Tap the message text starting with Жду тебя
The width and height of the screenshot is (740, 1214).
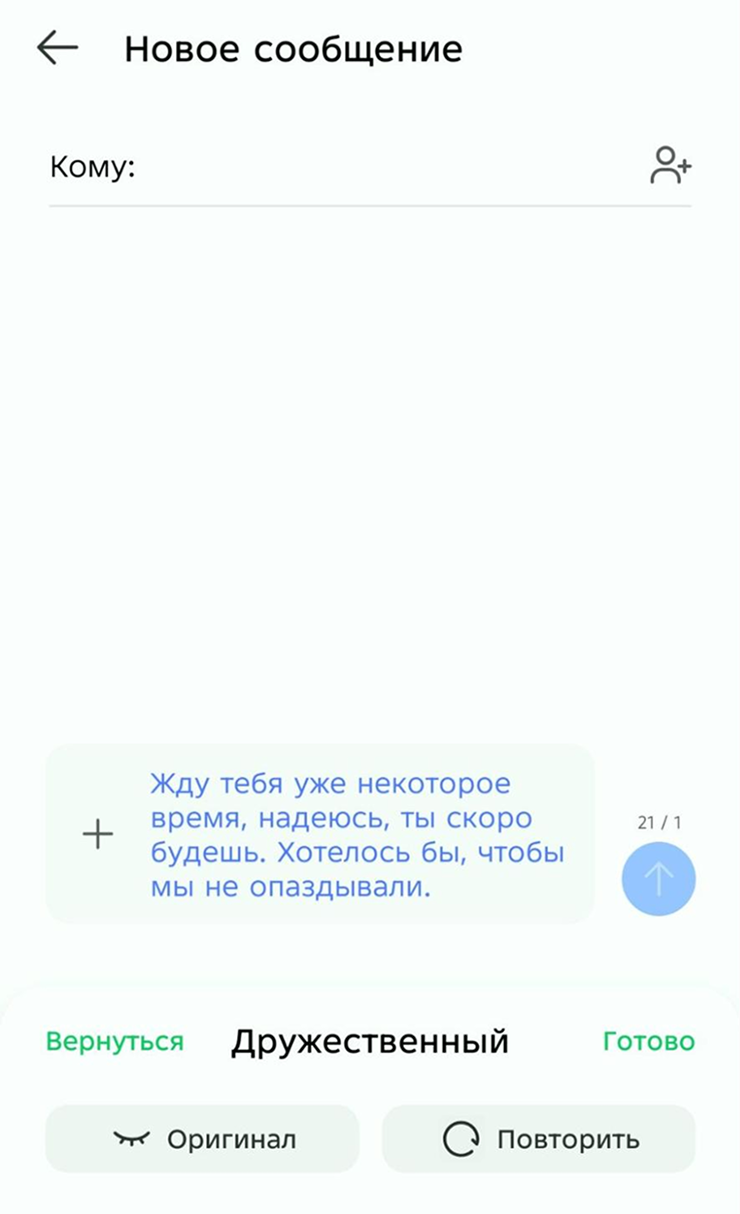358,834
